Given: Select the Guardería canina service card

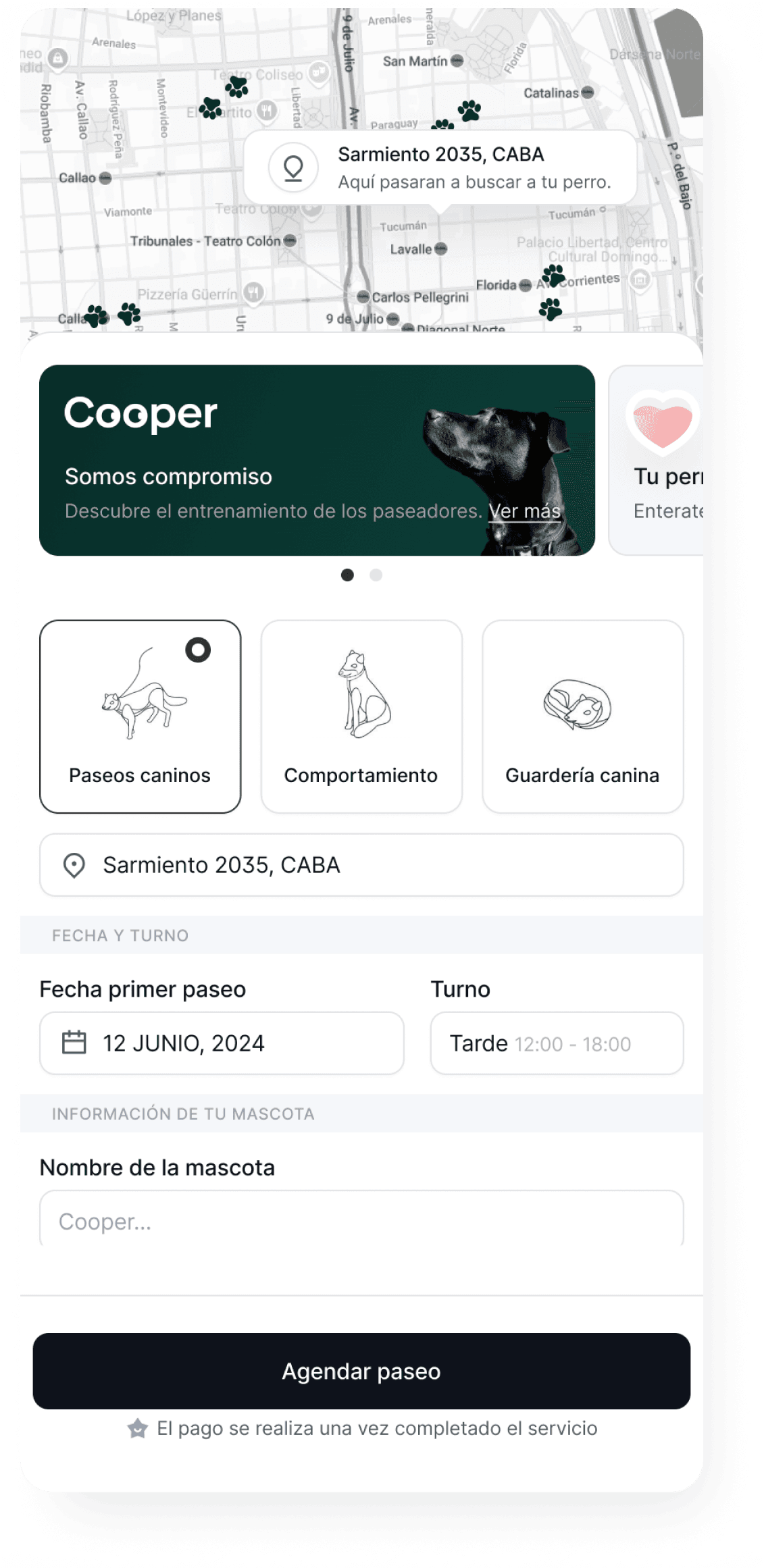Looking at the screenshot, I should [x=582, y=716].
